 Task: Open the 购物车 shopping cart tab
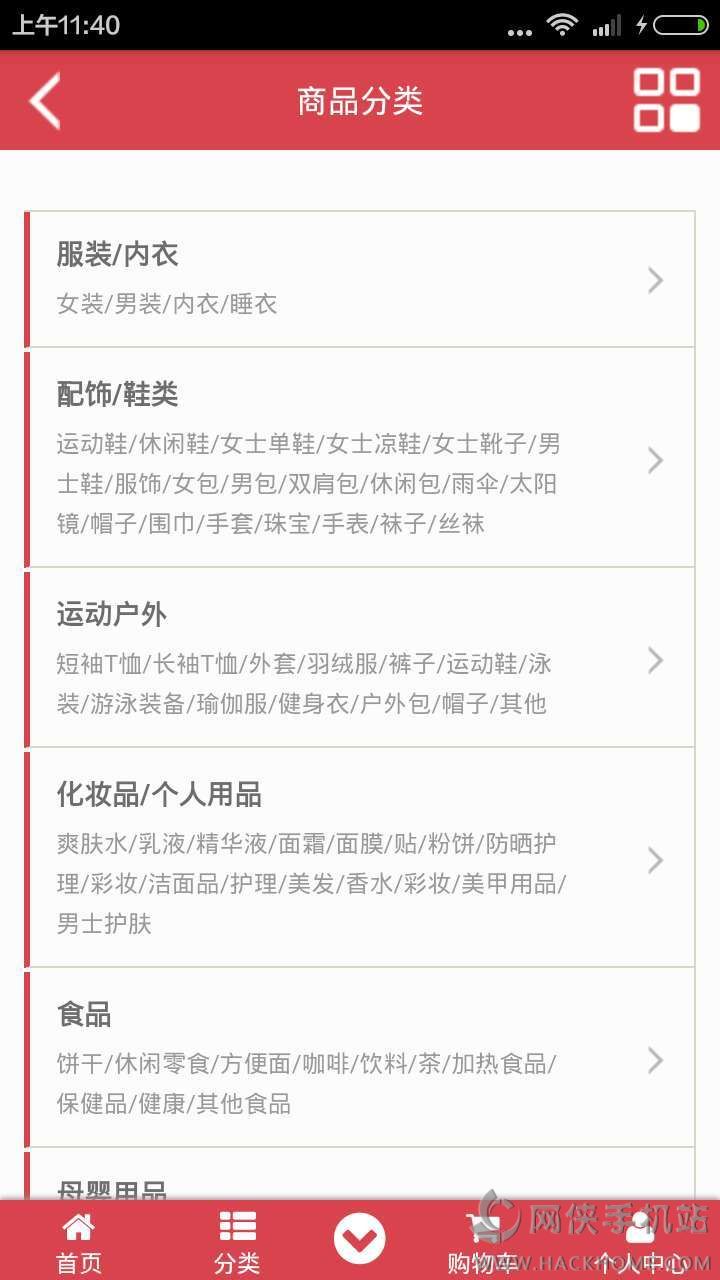point(482,1241)
